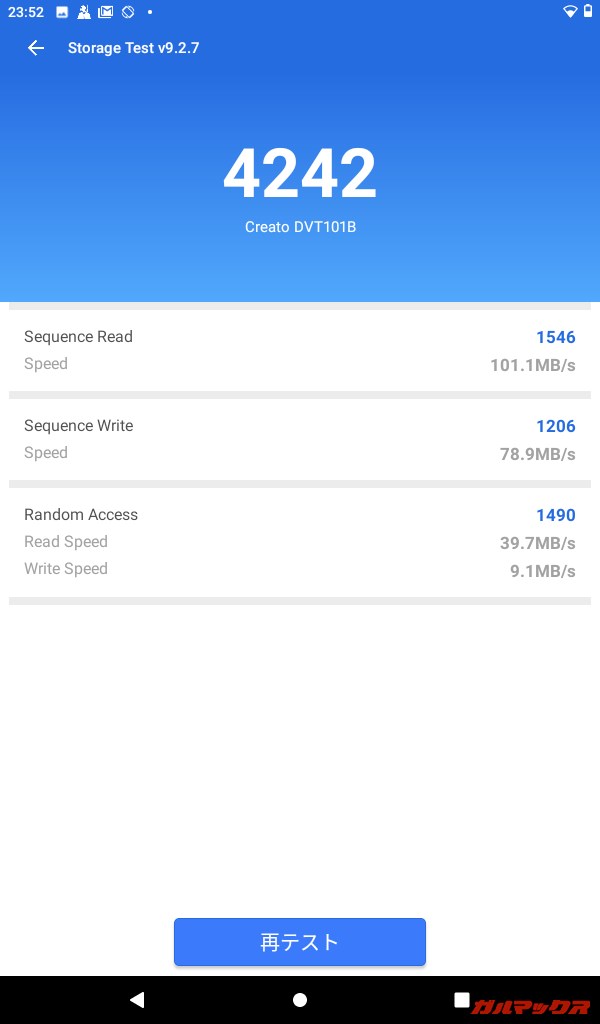Go to the home screen
Image resolution: width=600 pixels, height=1024 pixels.
300,1000
